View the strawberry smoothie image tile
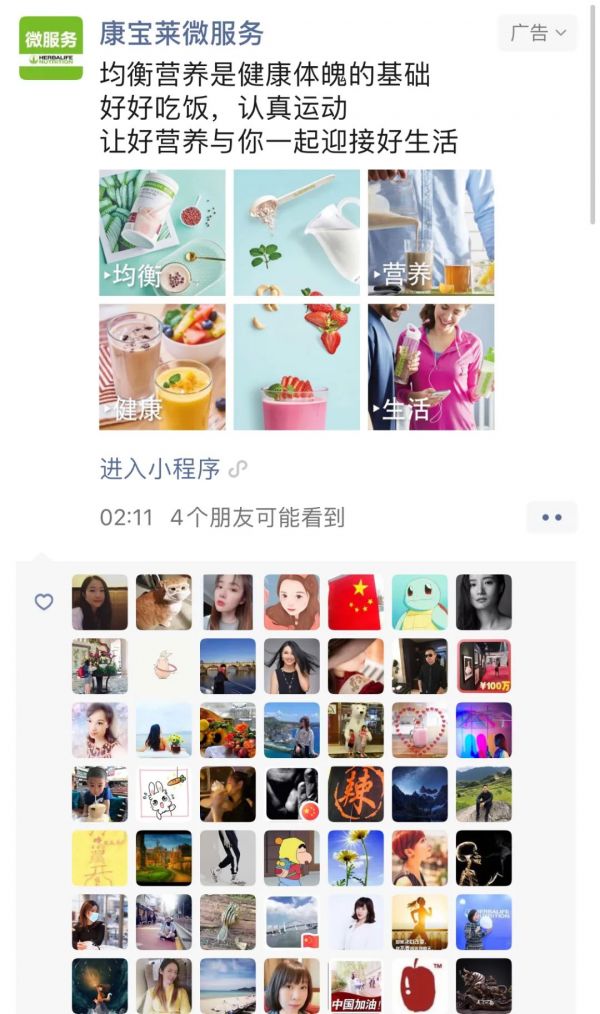The height and width of the screenshot is (1014, 600). point(296,367)
